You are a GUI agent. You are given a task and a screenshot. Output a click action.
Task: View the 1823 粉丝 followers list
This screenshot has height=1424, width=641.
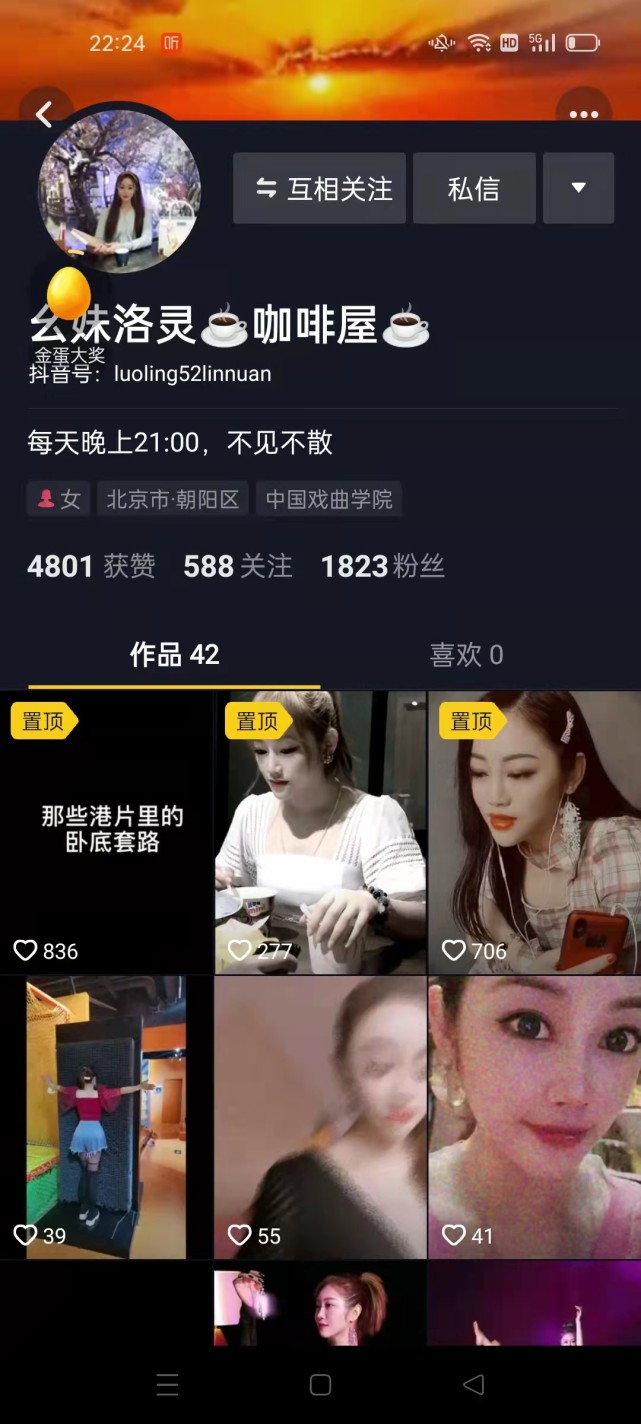coord(383,566)
